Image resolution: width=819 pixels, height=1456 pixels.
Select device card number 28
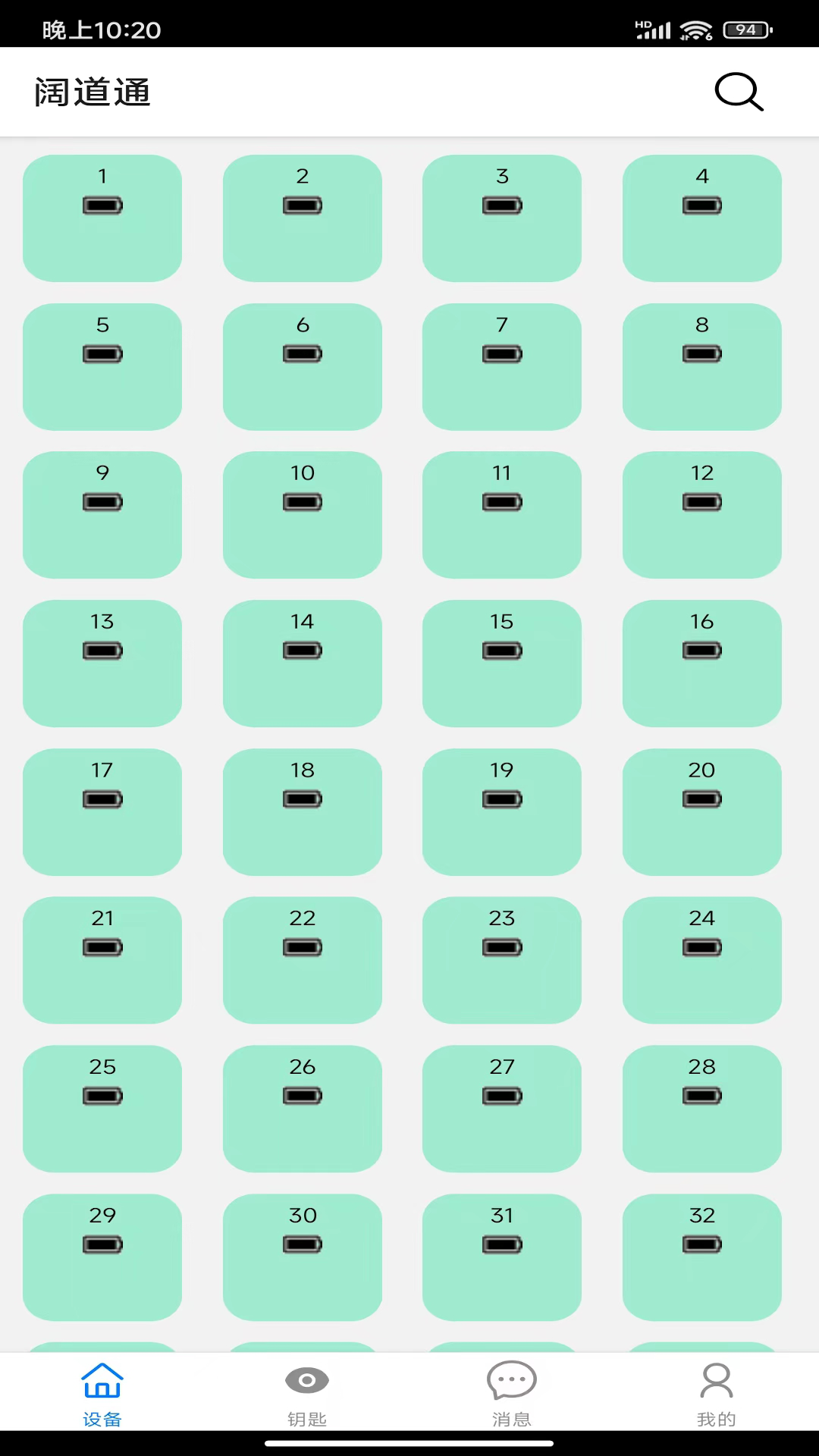point(701,1109)
